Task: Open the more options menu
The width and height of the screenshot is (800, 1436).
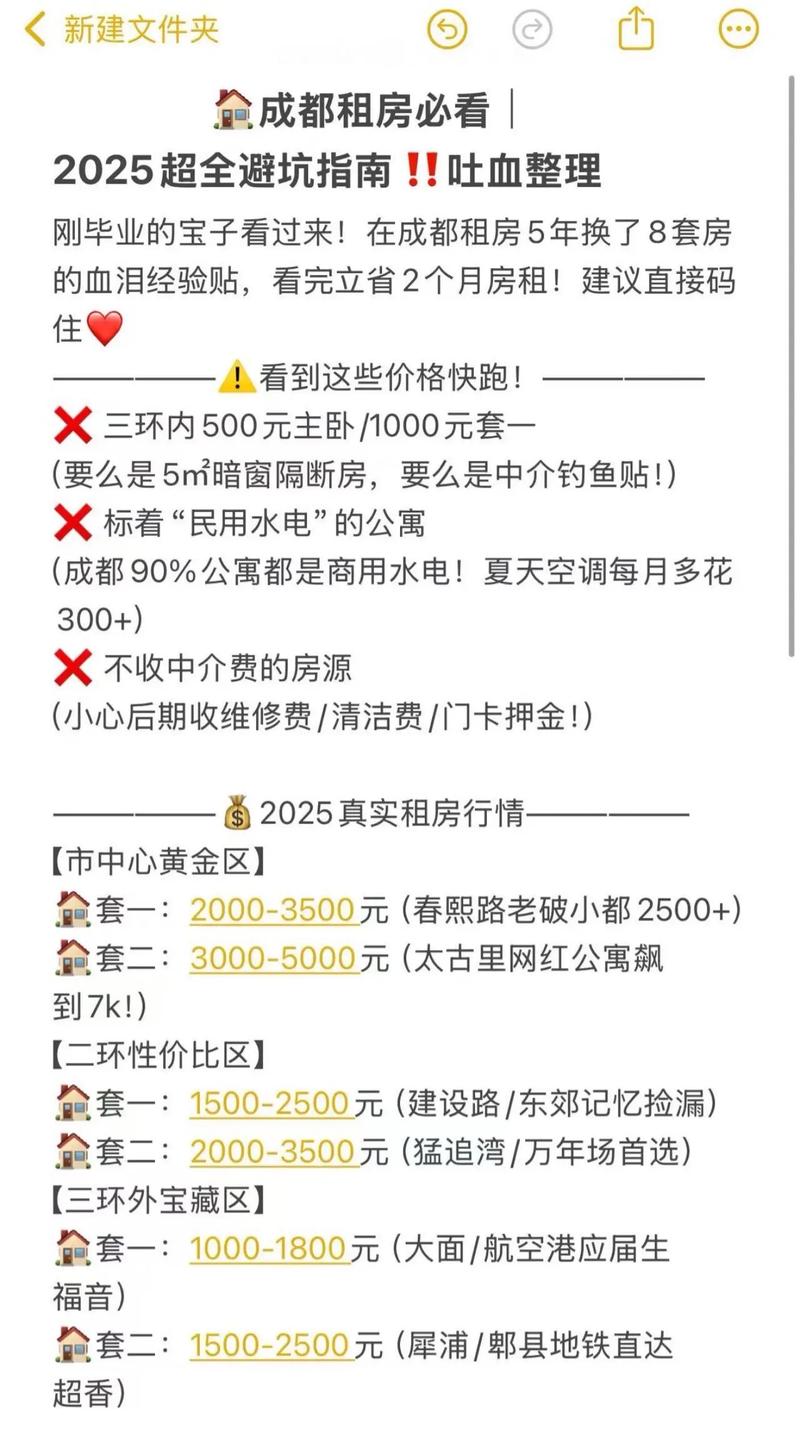Action: [x=738, y=30]
